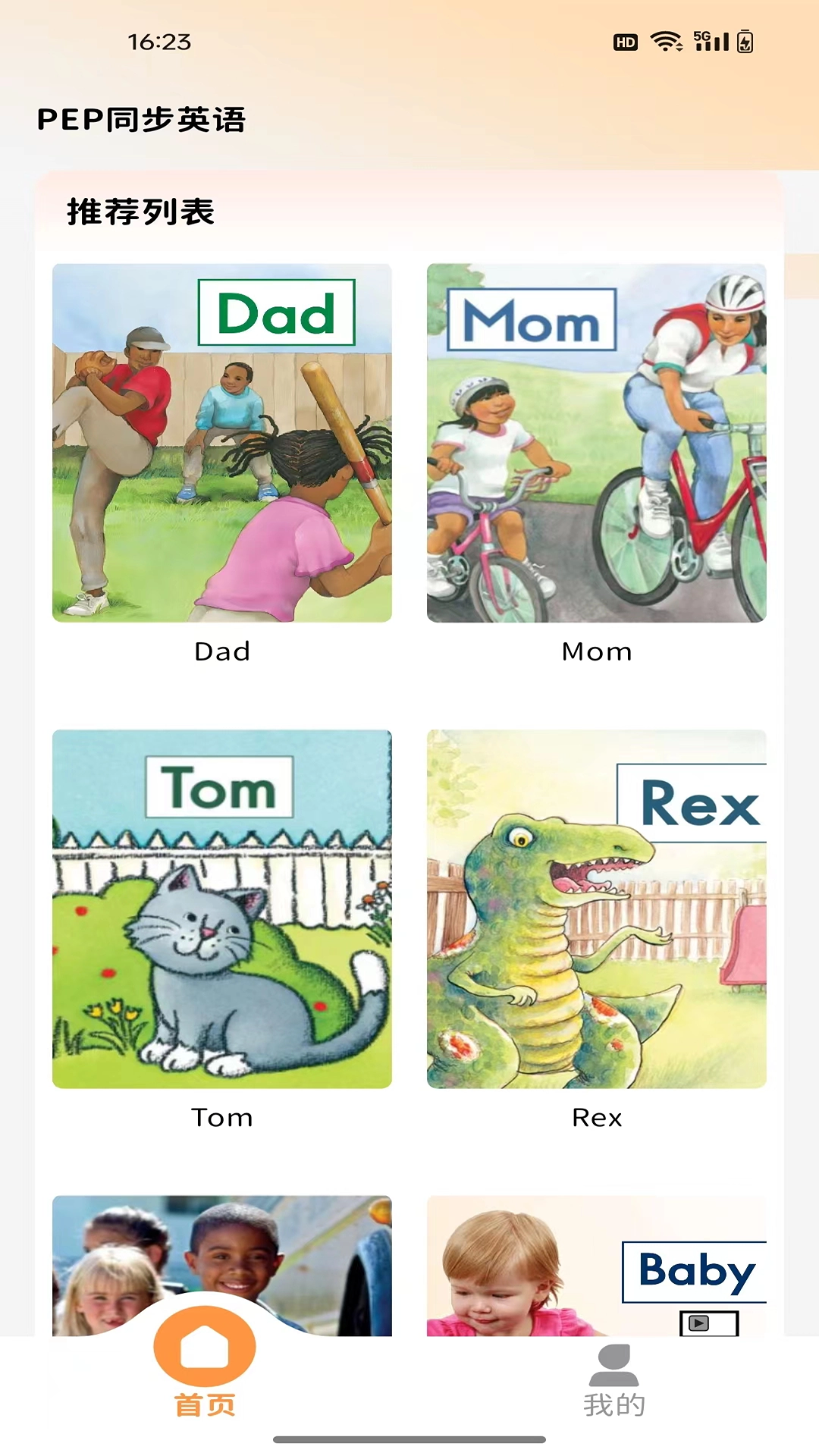
Task: Switch to the 我的 tab
Action: click(613, 1380)
